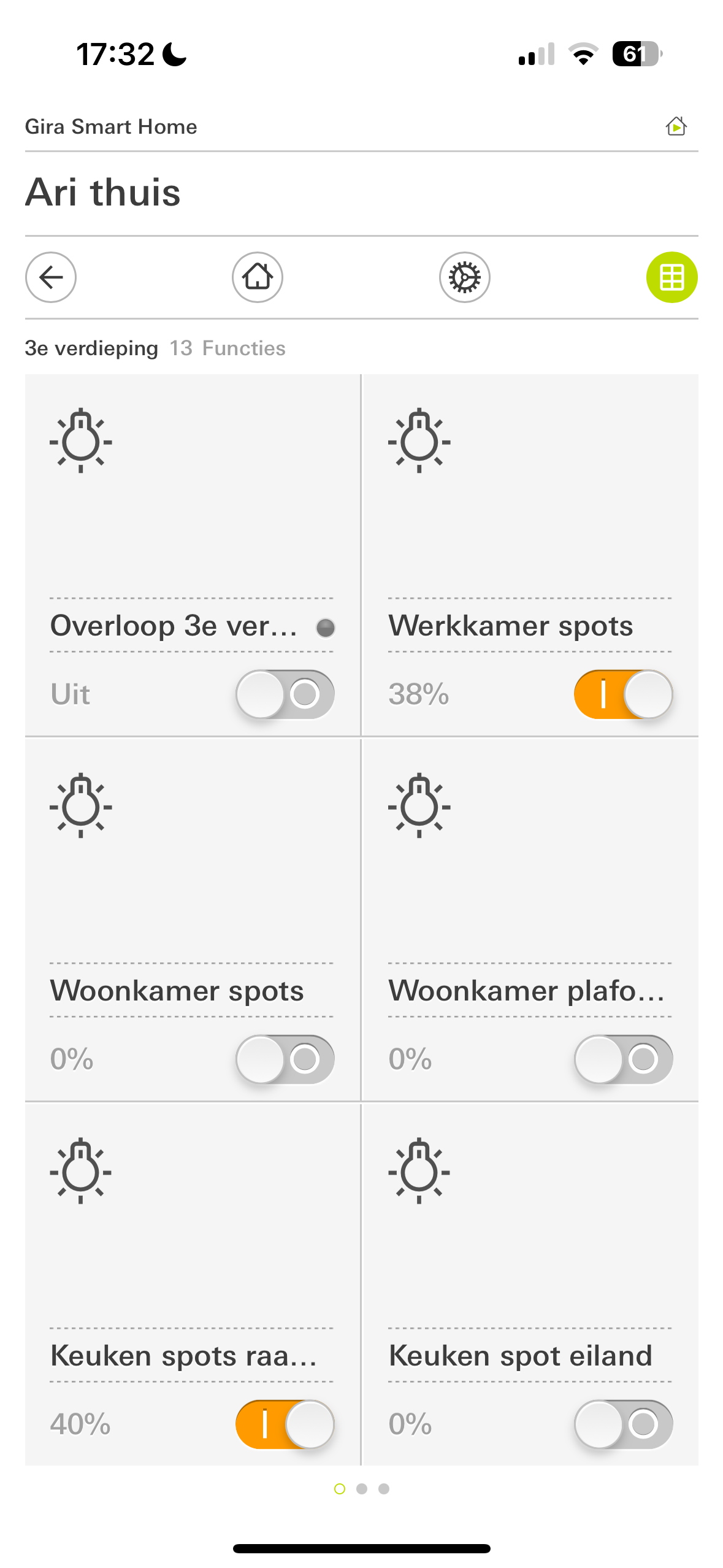
Task: Switch on Woonkamer plafond light
Action: coord(624,1059)
